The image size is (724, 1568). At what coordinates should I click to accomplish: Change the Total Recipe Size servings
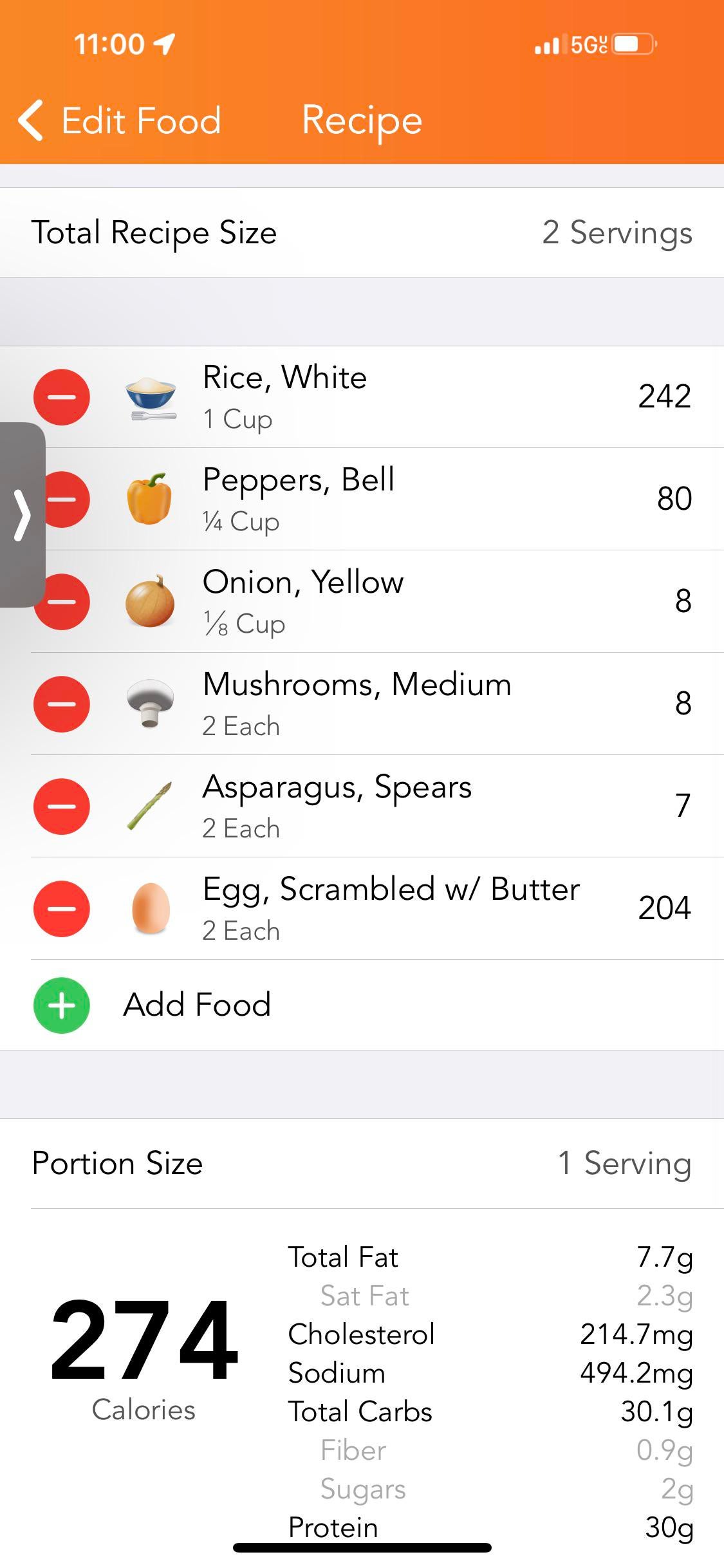(x=617, y=233)
